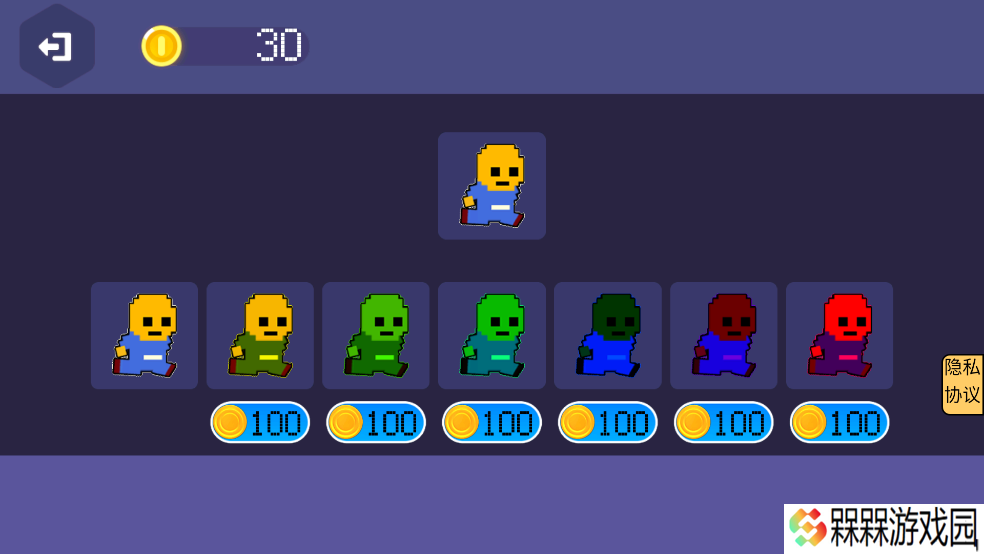This screenshot has height=554, width=984.
Task: Buy the light green skin for 100 coins
Action: point(376,422)
